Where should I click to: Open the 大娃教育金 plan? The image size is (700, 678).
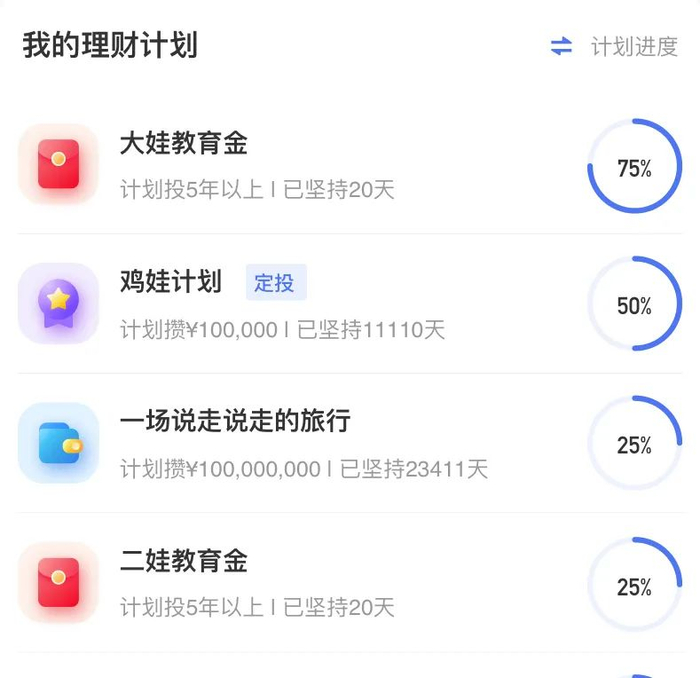pos(184,144)
